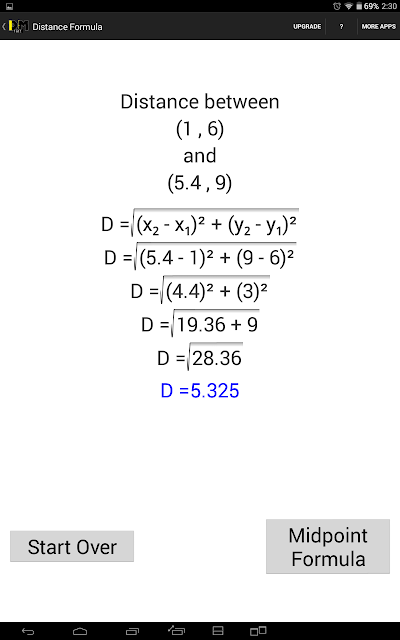
Task: Open MORE APPS from the app bar
Action: click(378, 27)
